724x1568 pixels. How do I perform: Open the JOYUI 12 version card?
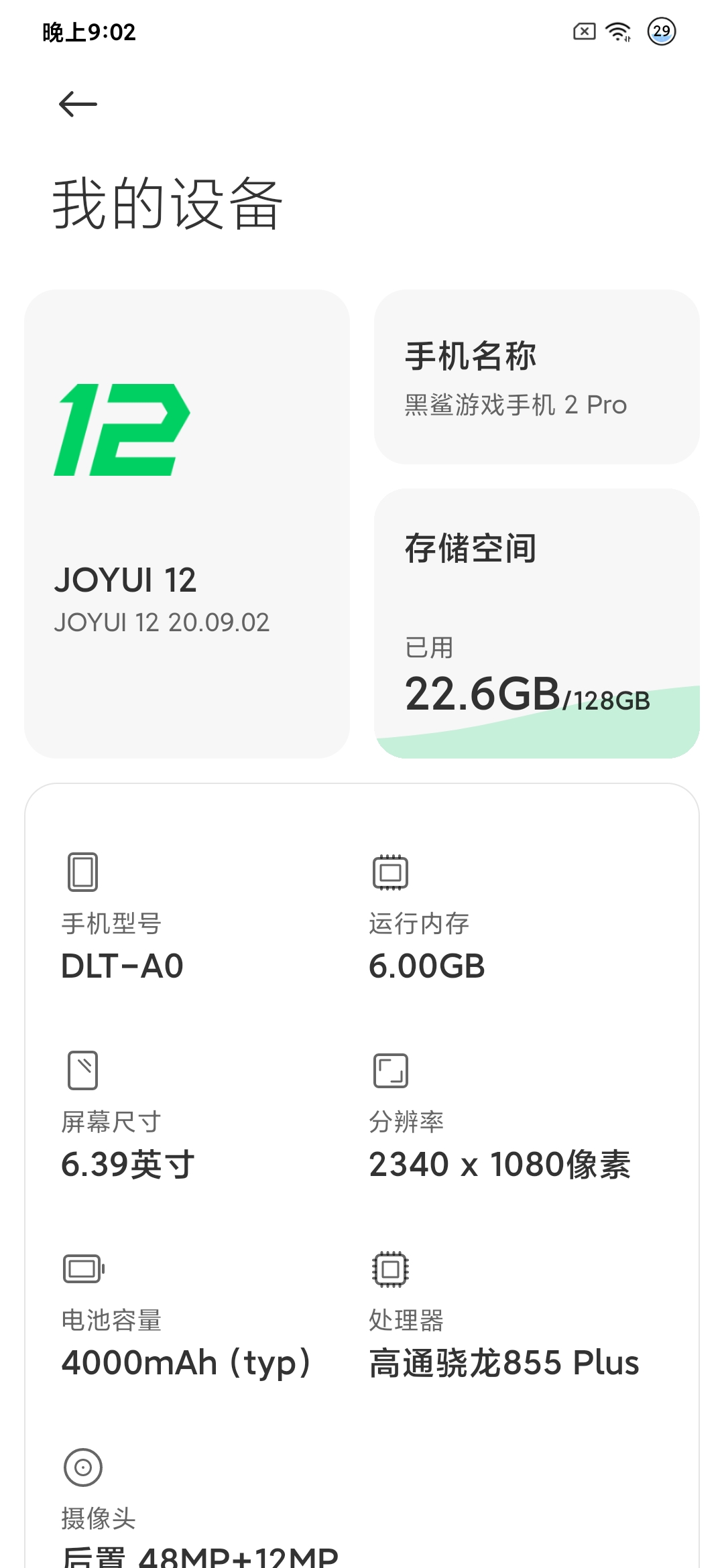[x=187, y=523]
